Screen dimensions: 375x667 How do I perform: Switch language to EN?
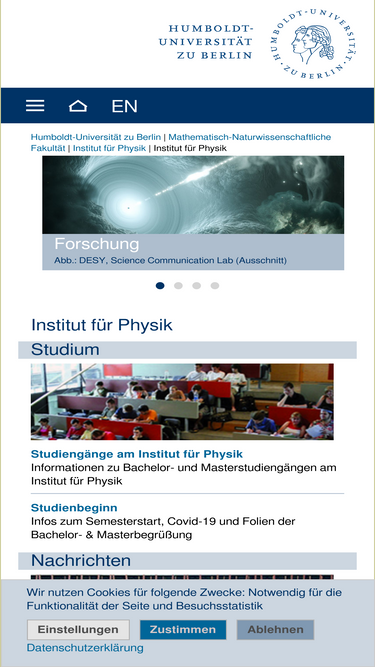(124, 106)
